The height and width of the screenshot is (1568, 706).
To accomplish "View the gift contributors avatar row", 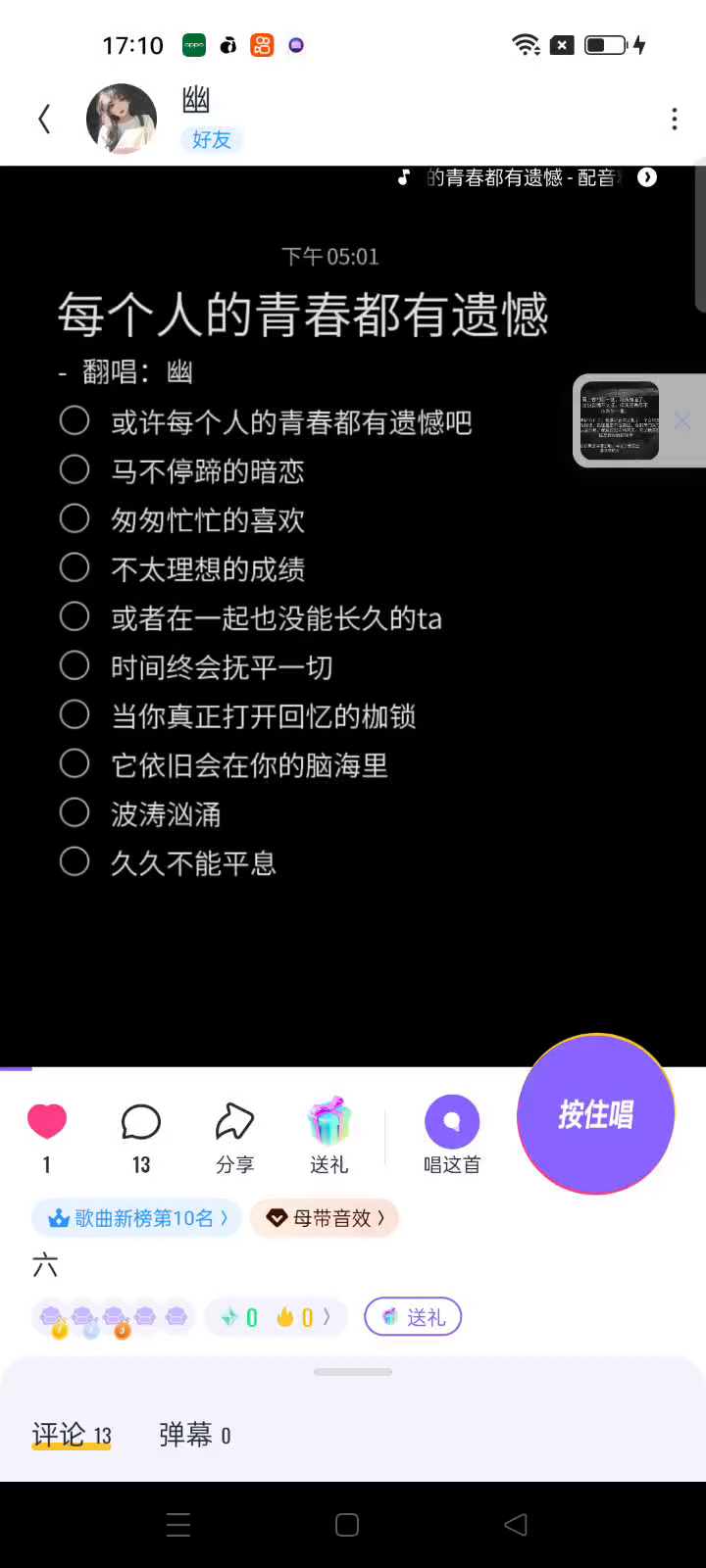I will (x=113, y=1317).
